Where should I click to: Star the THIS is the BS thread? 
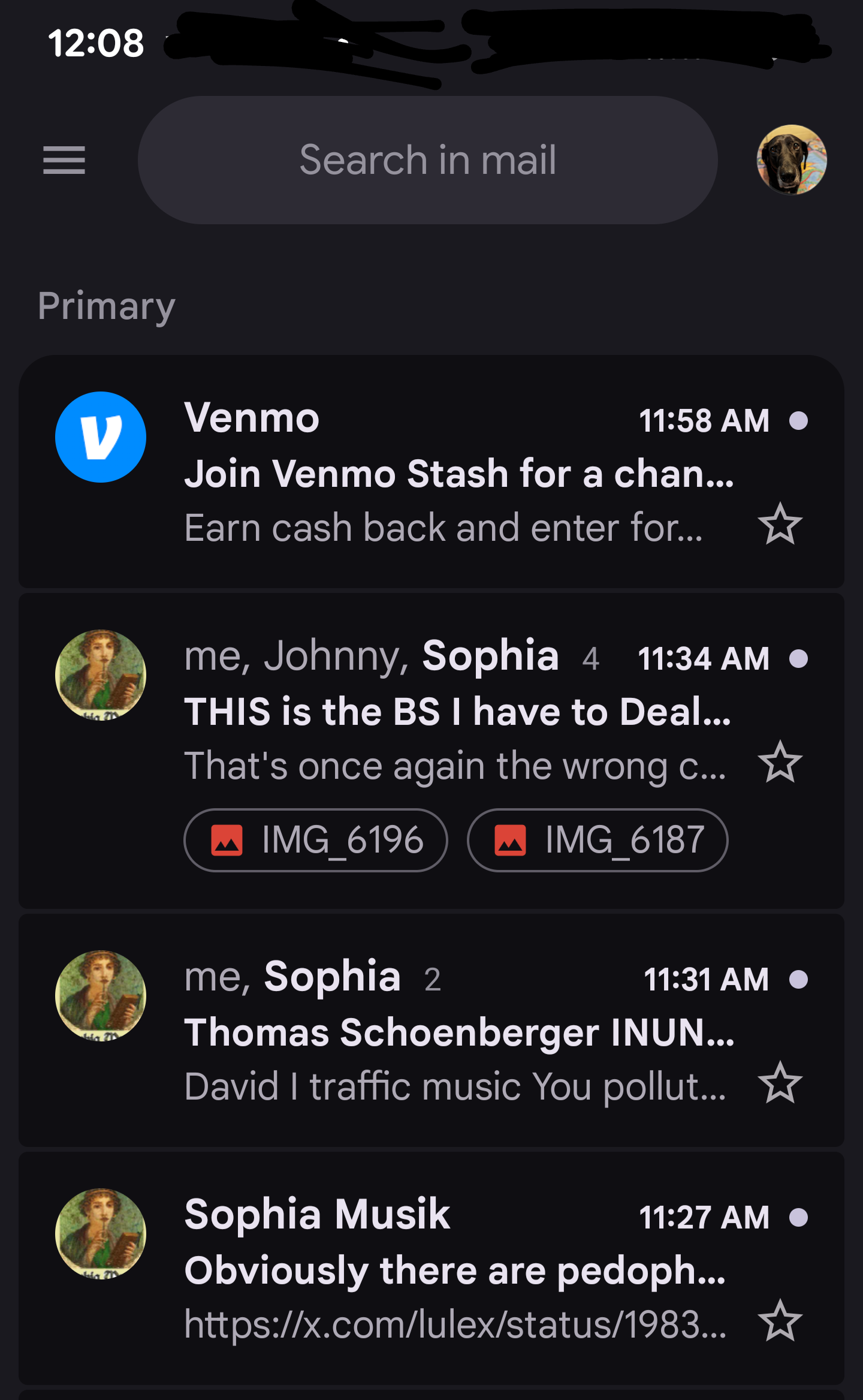pyautogui.click(x=780, y=763)
